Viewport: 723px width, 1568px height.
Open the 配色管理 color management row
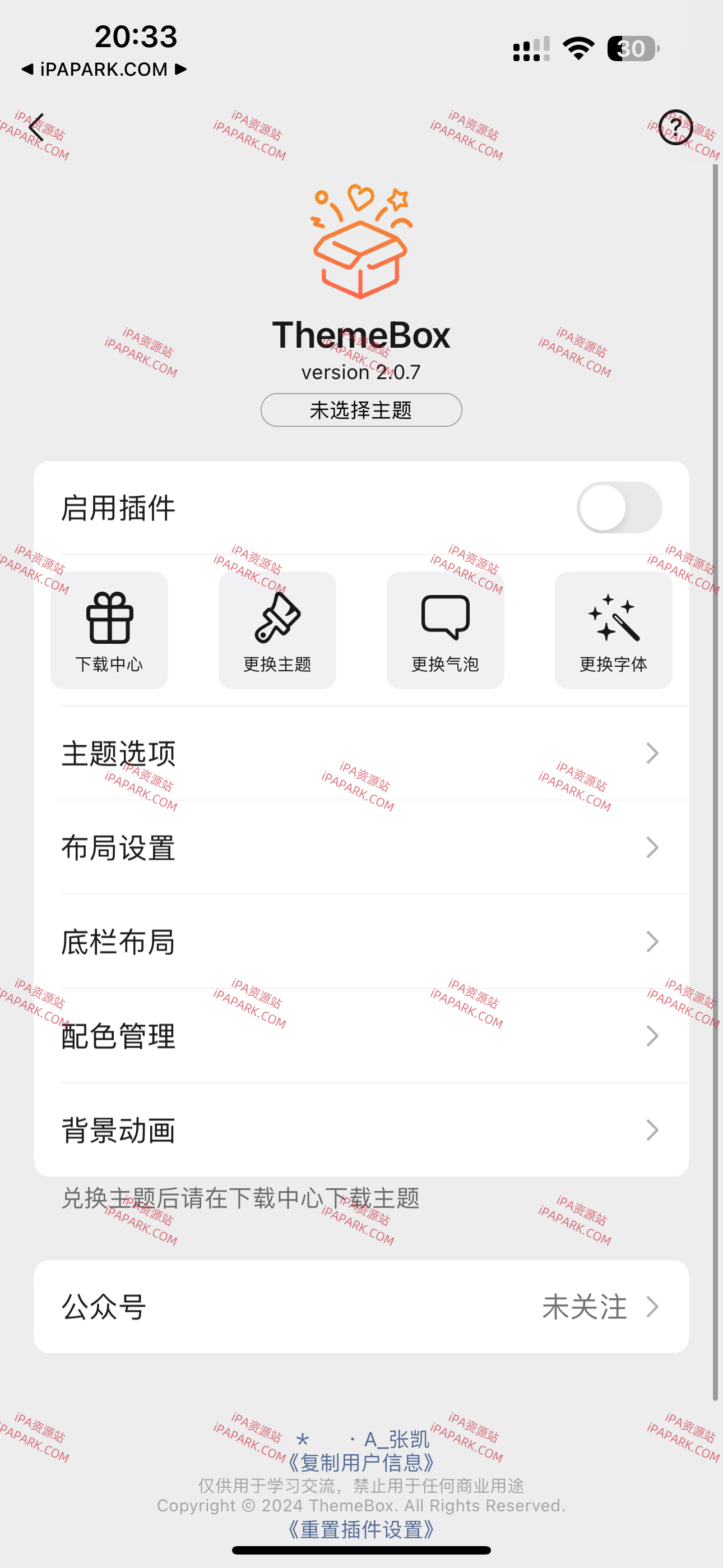pyautogui.click(x=361, y=1036)
